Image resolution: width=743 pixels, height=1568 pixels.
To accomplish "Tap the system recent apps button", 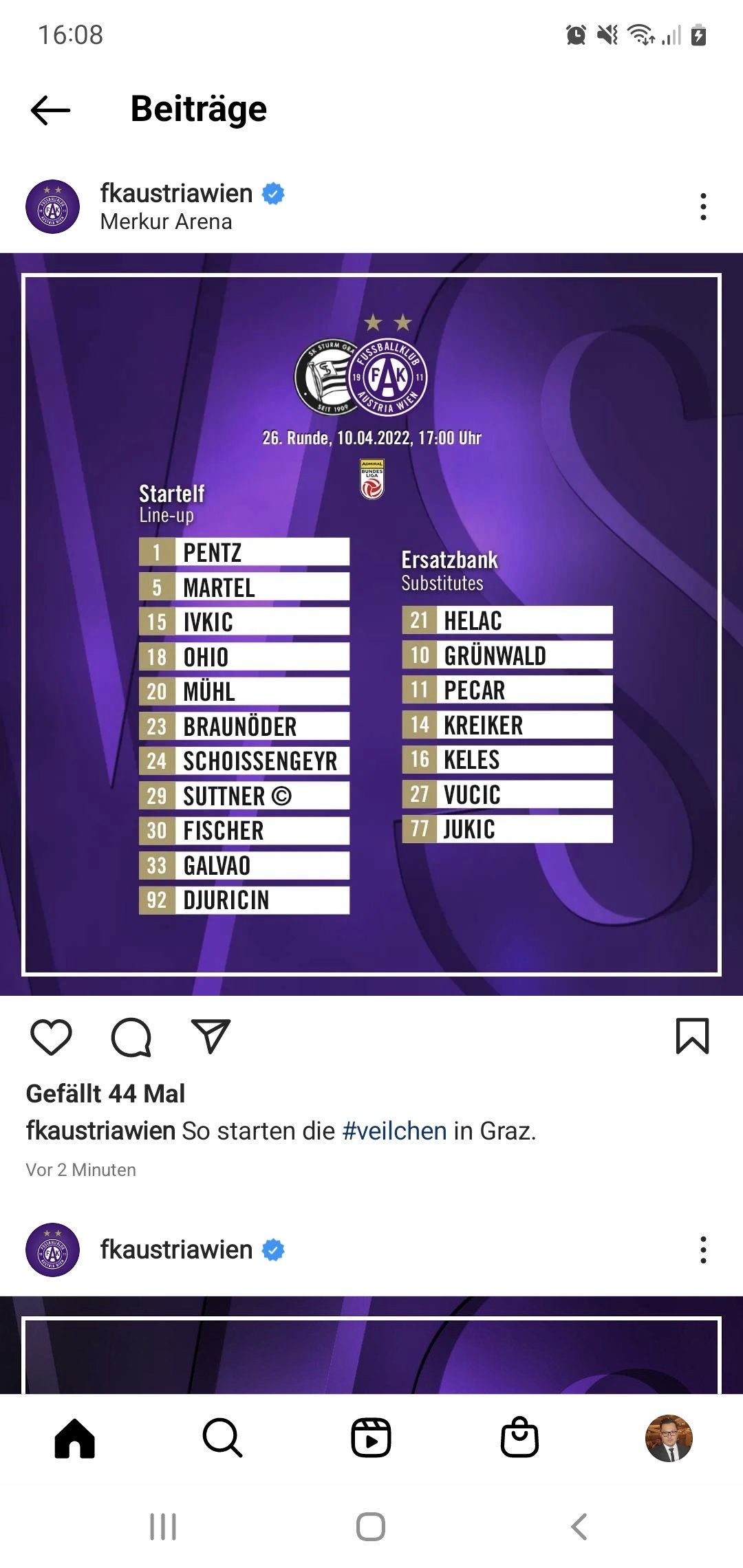I will click(163, 1527).
